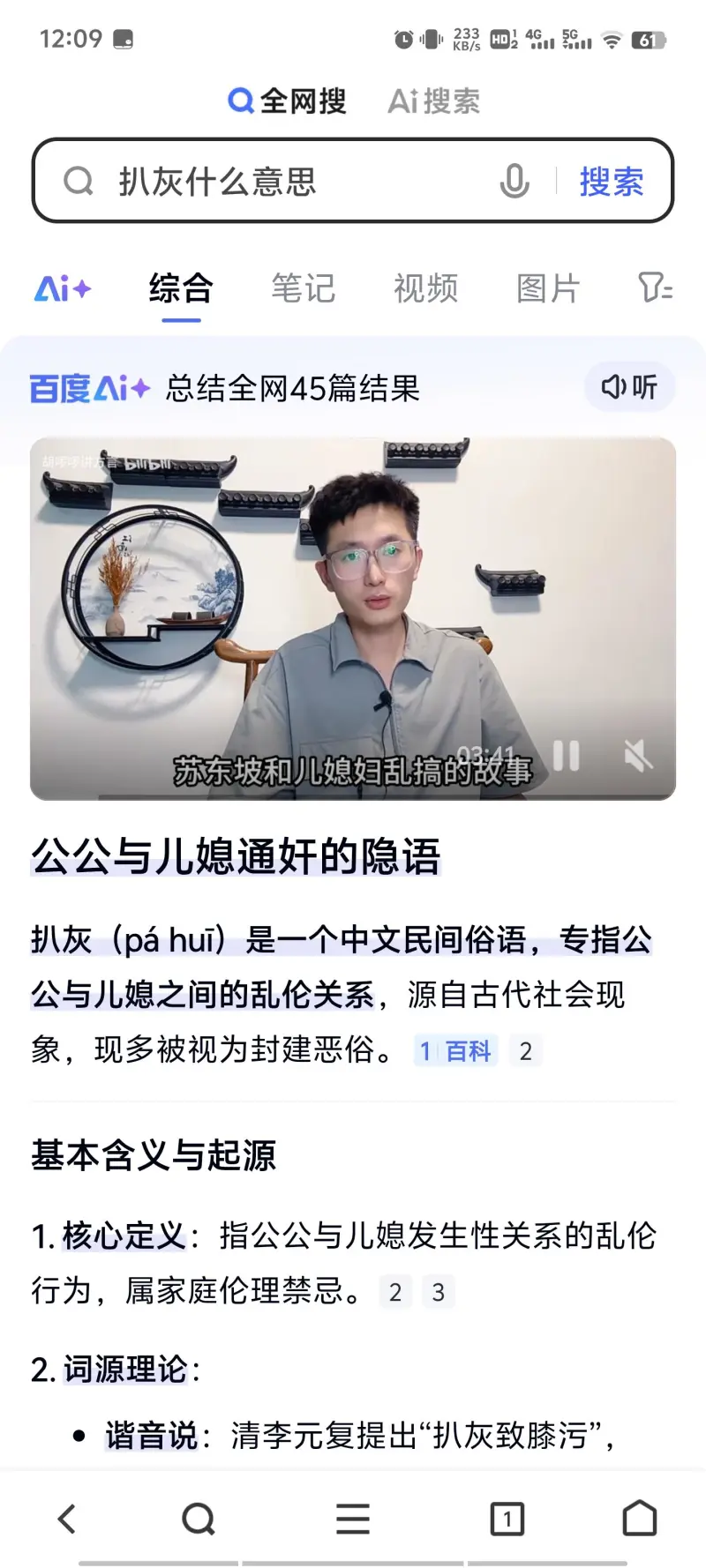The width and height of the screenshot is (706, 1568).
Task: Listen to the AI summary via 听
Action: (x=629, y=386)
